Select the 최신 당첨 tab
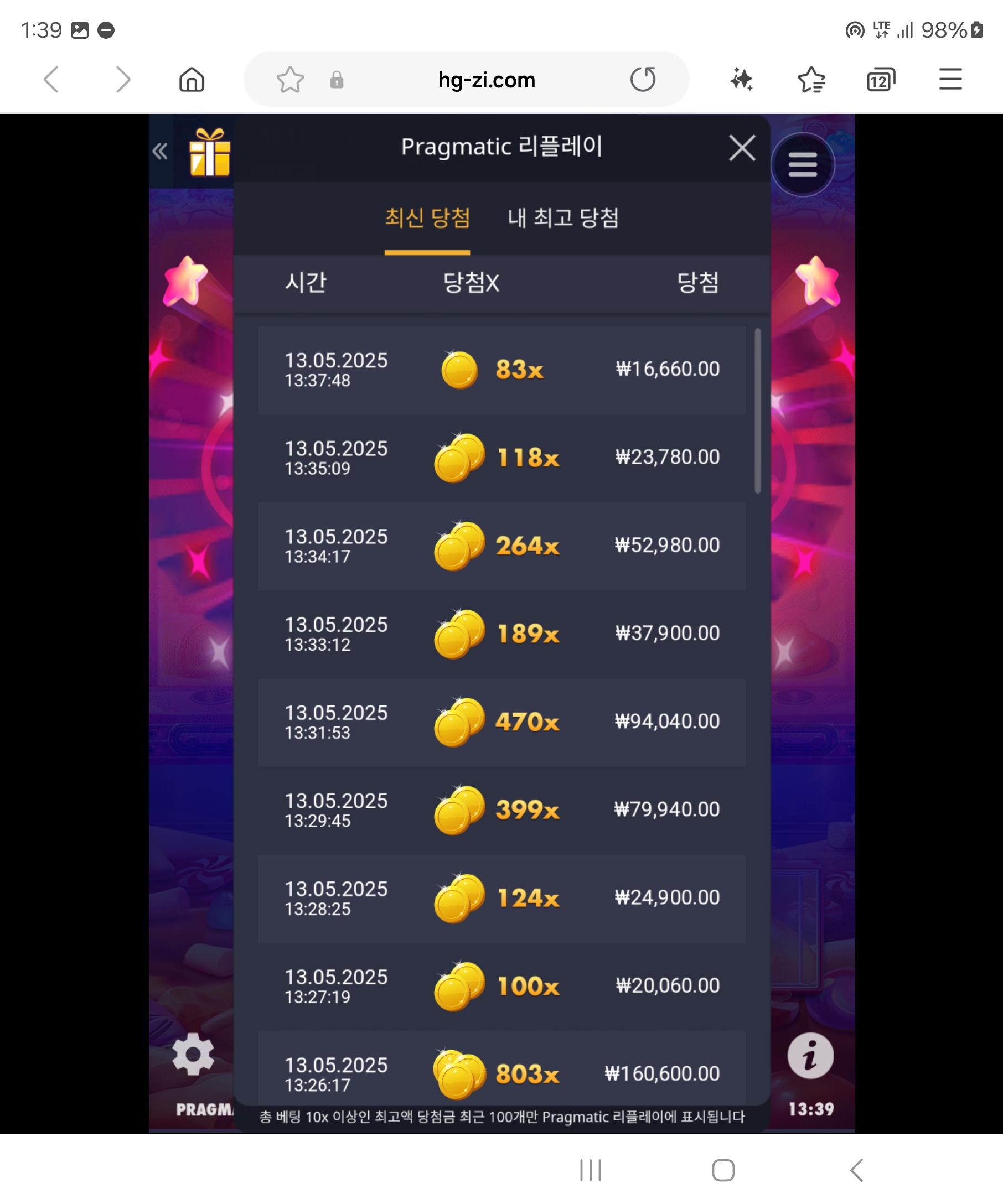Screen dimensions: 1003x1204 pos(427,218)
